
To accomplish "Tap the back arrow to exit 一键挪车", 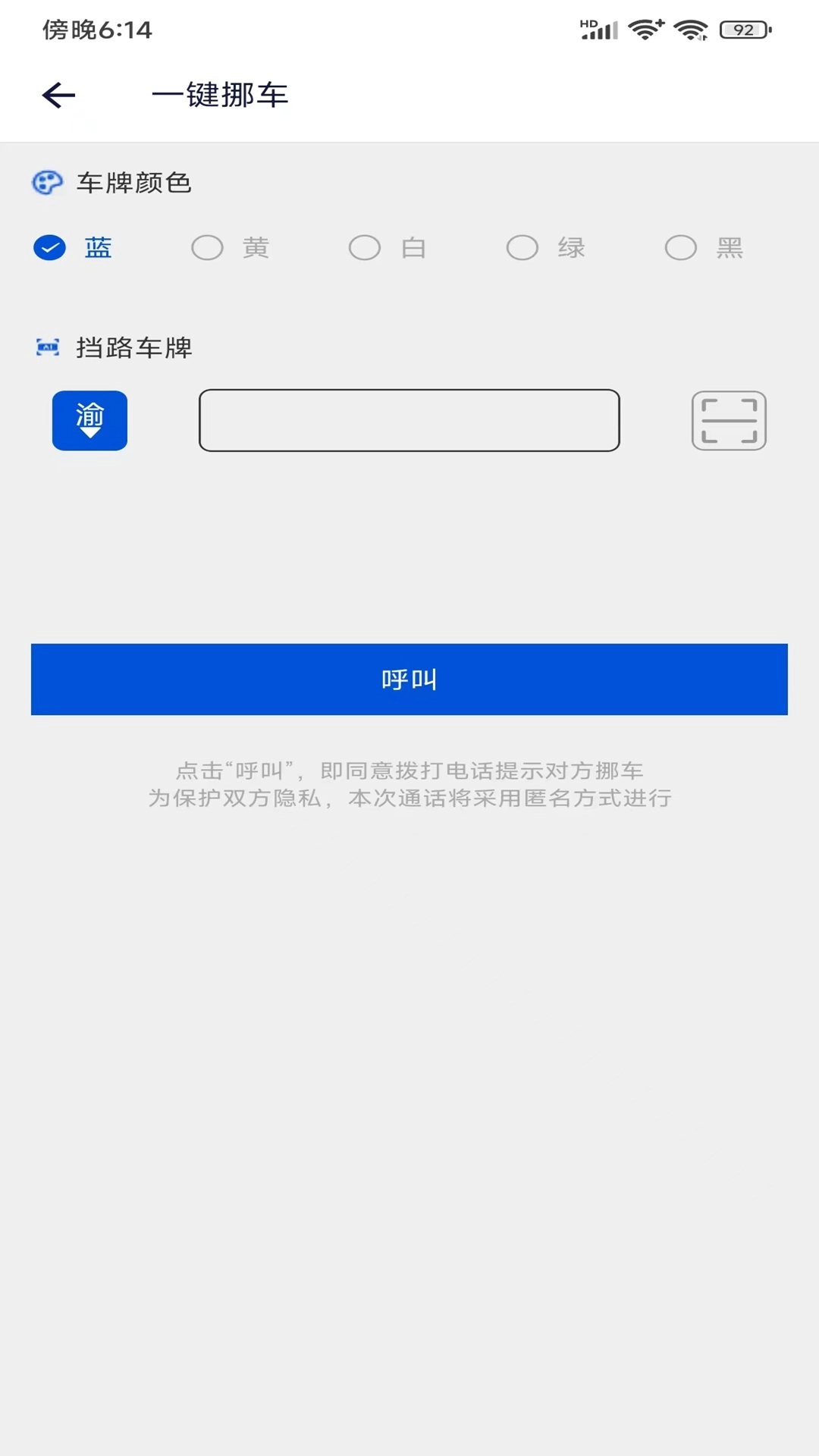I will (58, 95).
